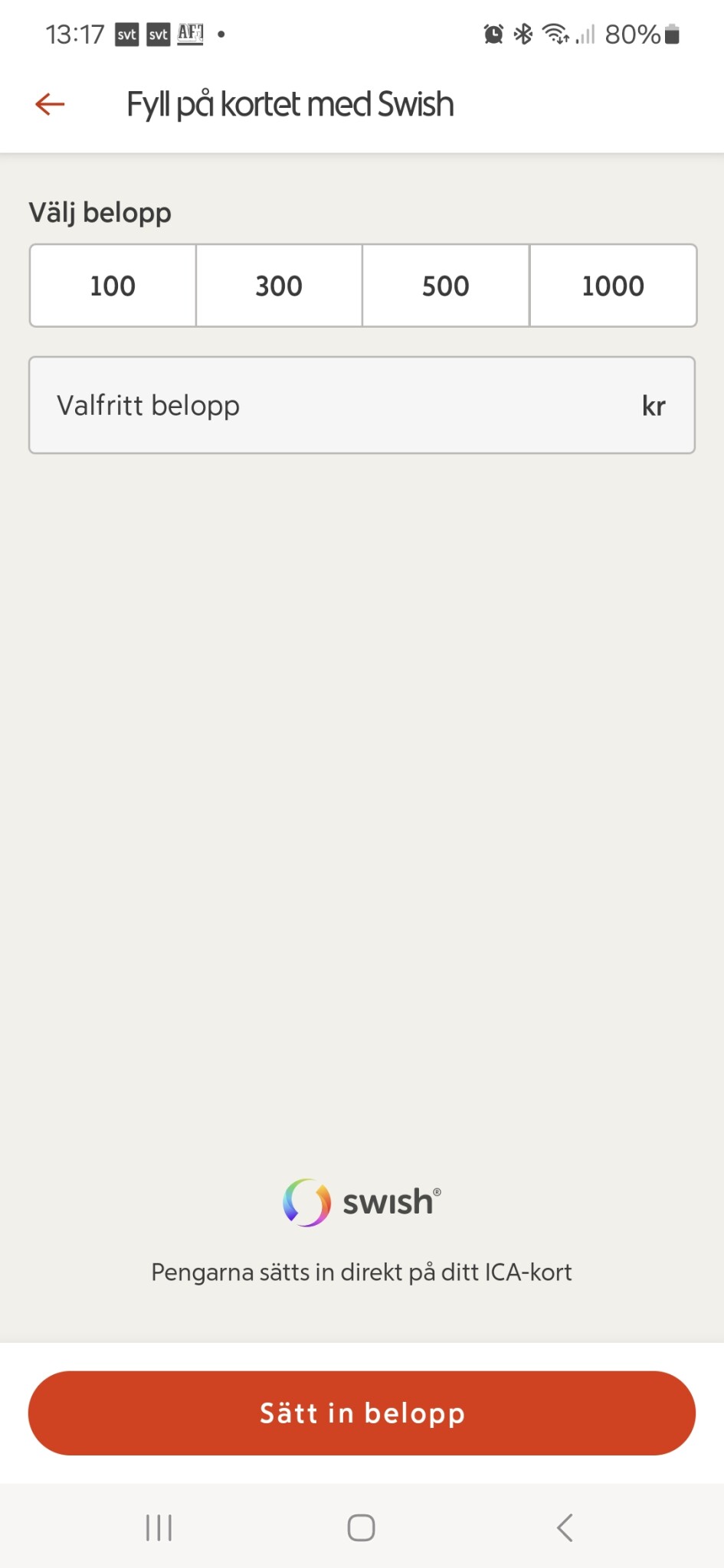
Task: Select the 100 kr amount
Action: pos(113,286)
